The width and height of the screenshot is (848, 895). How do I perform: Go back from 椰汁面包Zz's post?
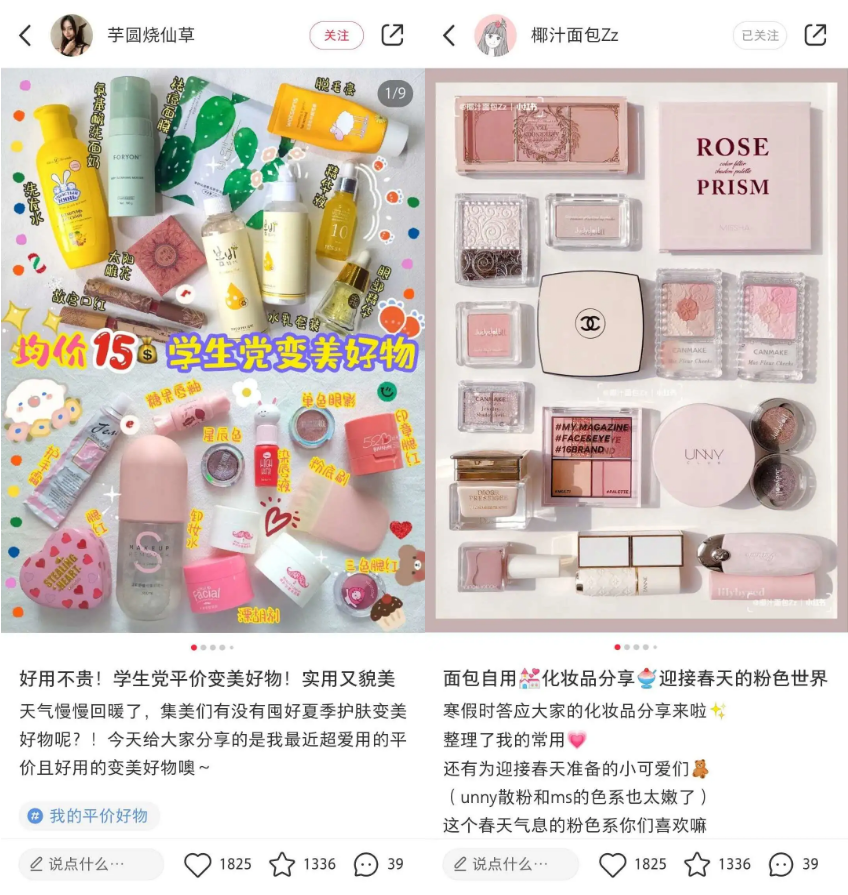click(x=449, y=35)
